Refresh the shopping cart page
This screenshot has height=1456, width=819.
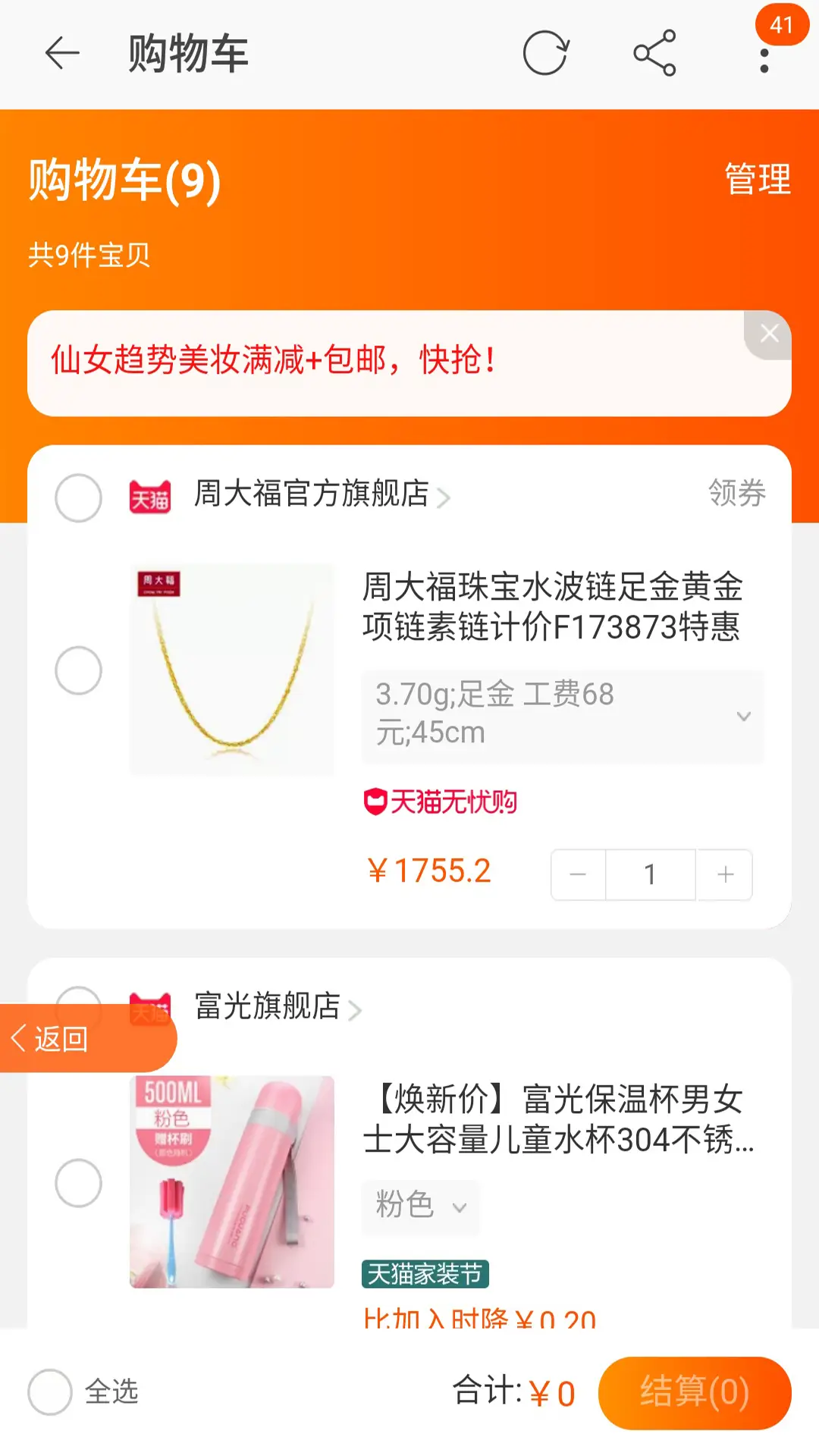click(x=545, y=54)
